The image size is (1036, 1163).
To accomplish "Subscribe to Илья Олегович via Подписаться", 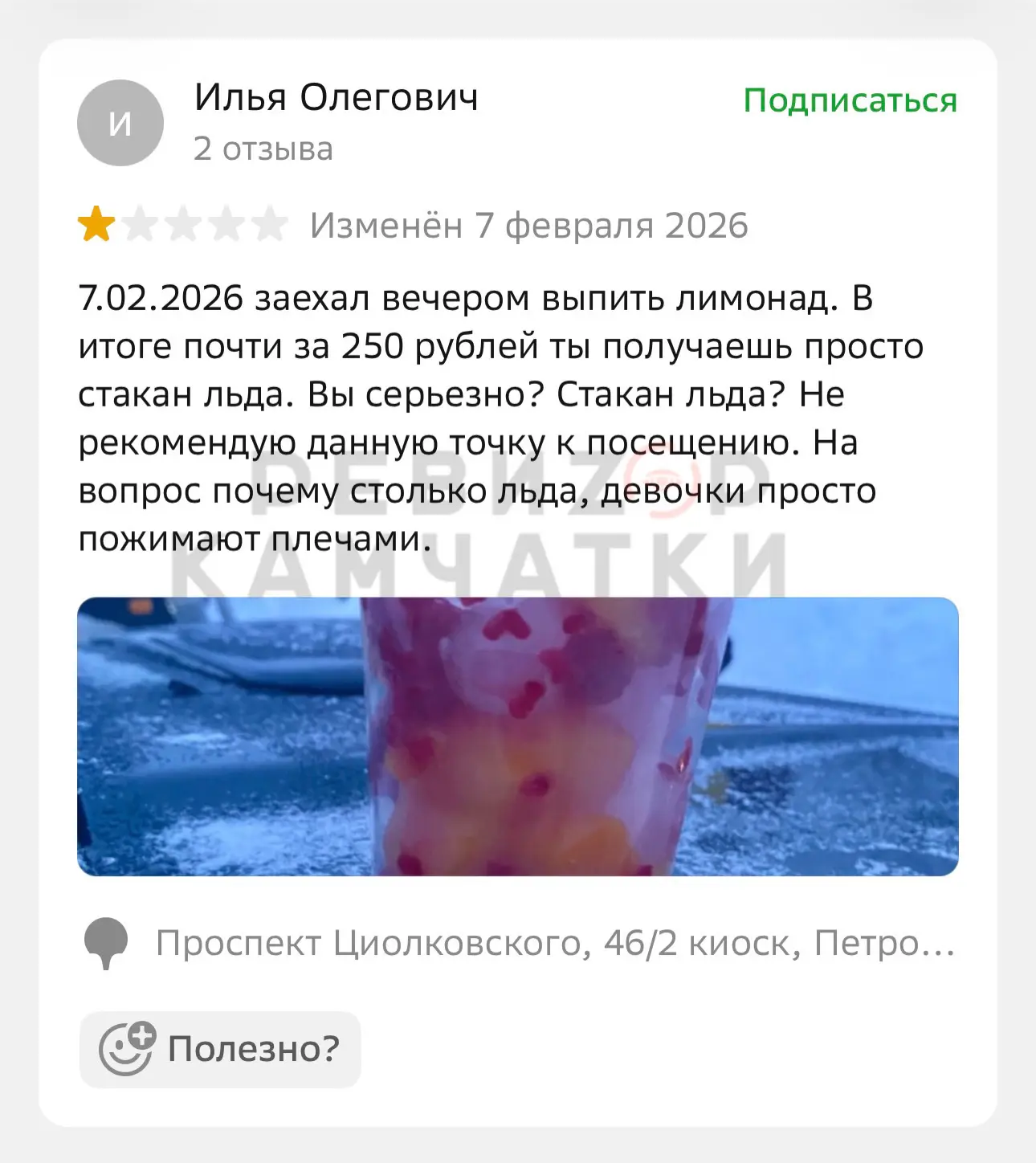I will (850, 101).
